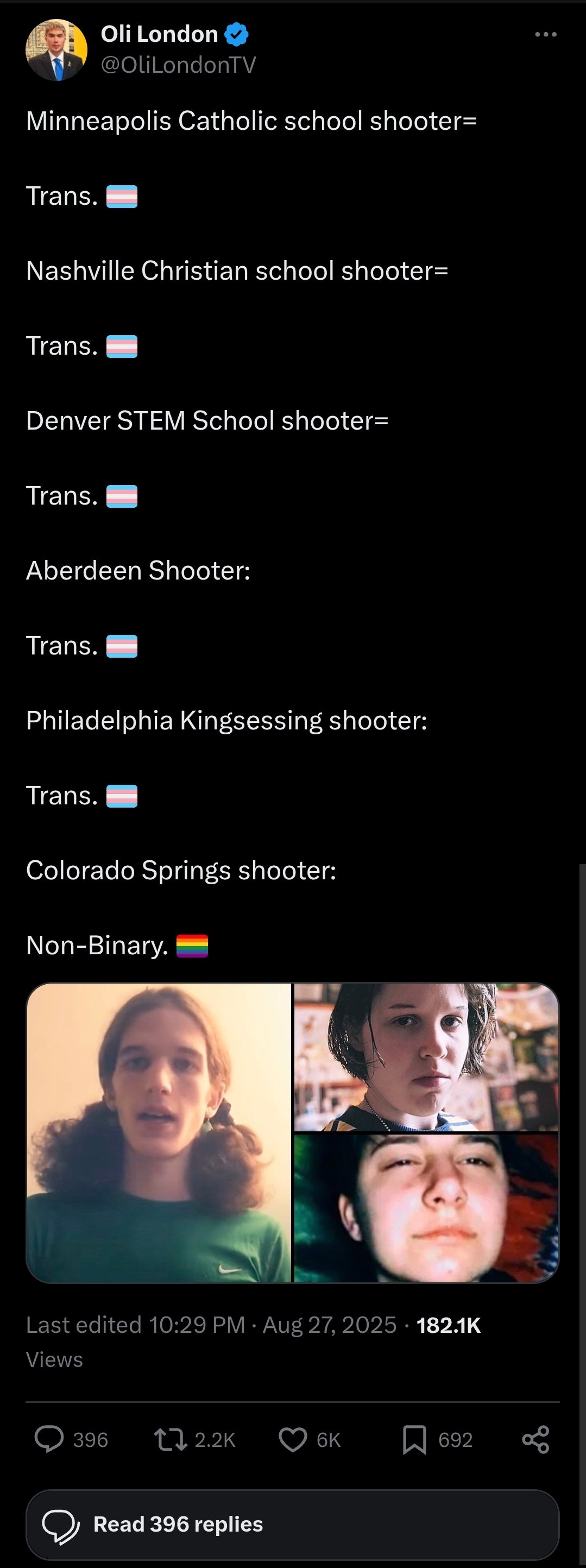
Task: Open Oli London's profile picture
Action: pos(56,50)
